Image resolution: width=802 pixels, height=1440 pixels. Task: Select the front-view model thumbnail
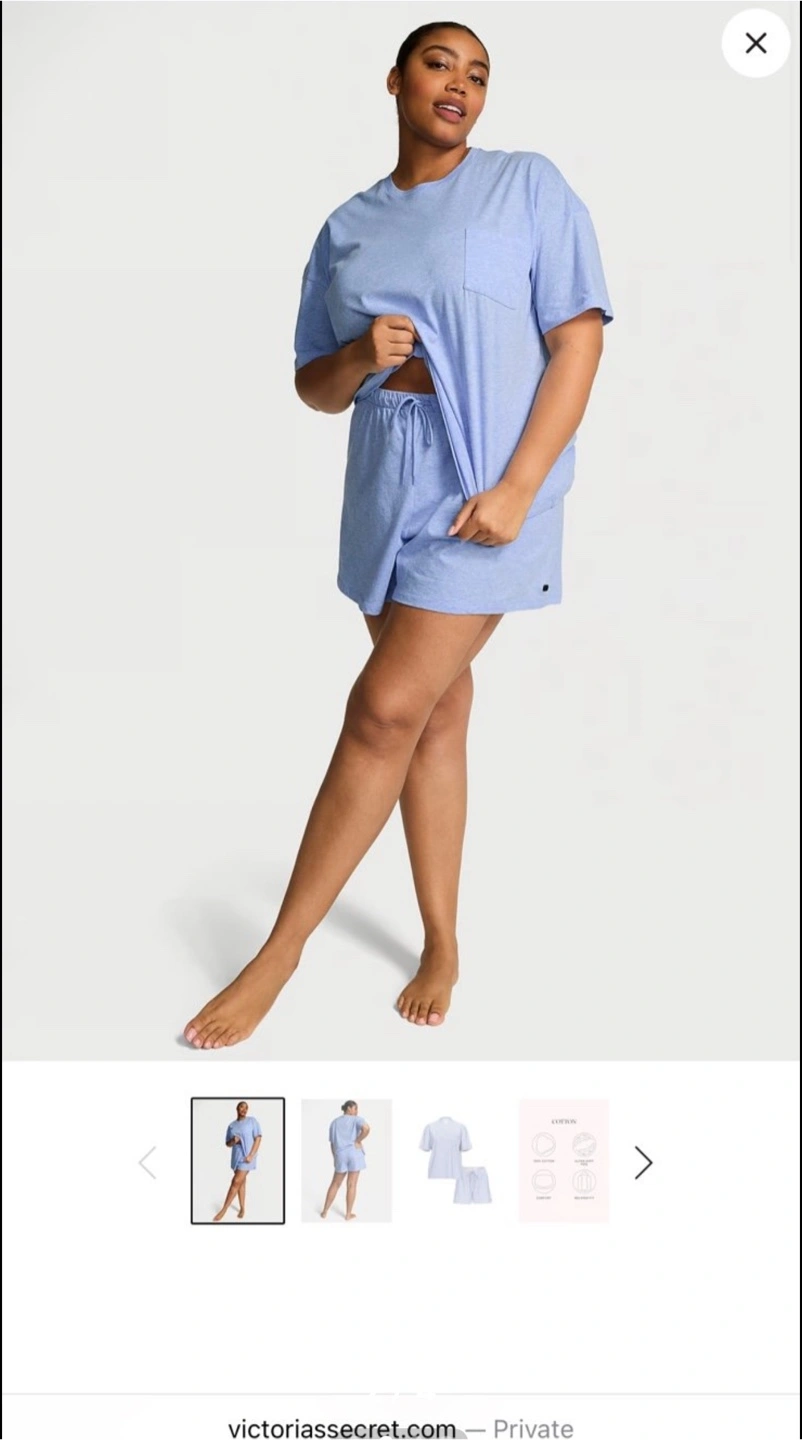[x=238, y=1161]
